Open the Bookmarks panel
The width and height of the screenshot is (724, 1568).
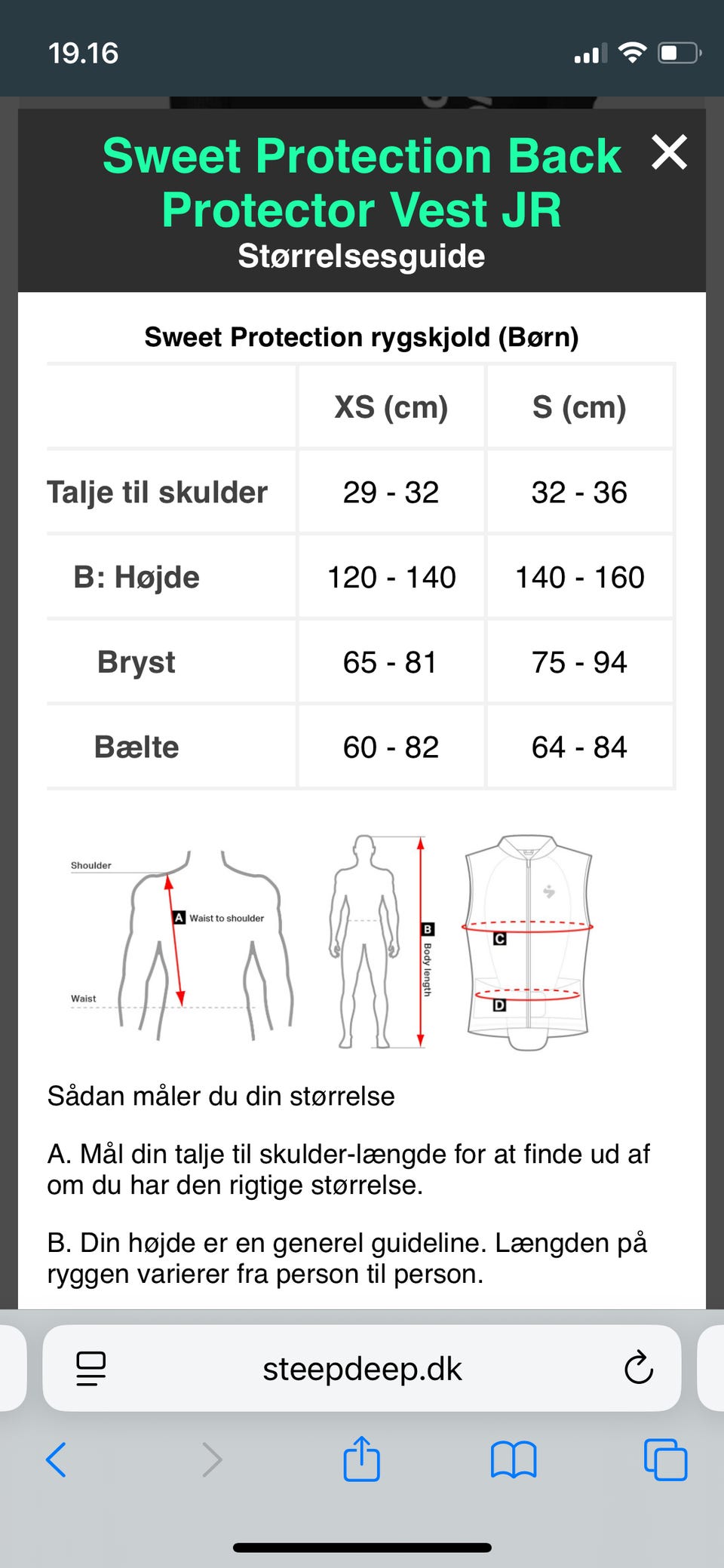[512, 1460]
